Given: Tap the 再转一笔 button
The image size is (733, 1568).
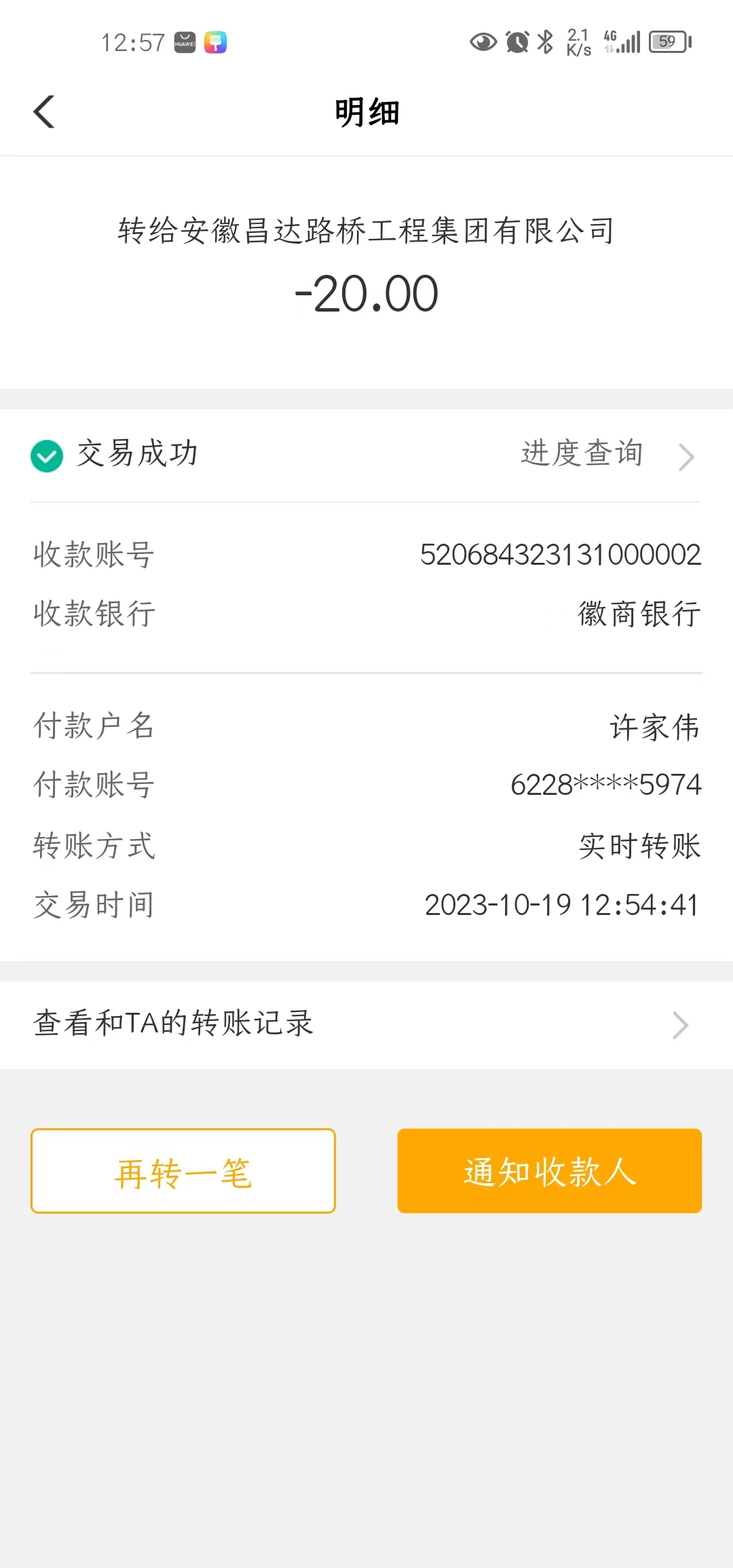Looking at the screenshot, I should point(183,1171).
